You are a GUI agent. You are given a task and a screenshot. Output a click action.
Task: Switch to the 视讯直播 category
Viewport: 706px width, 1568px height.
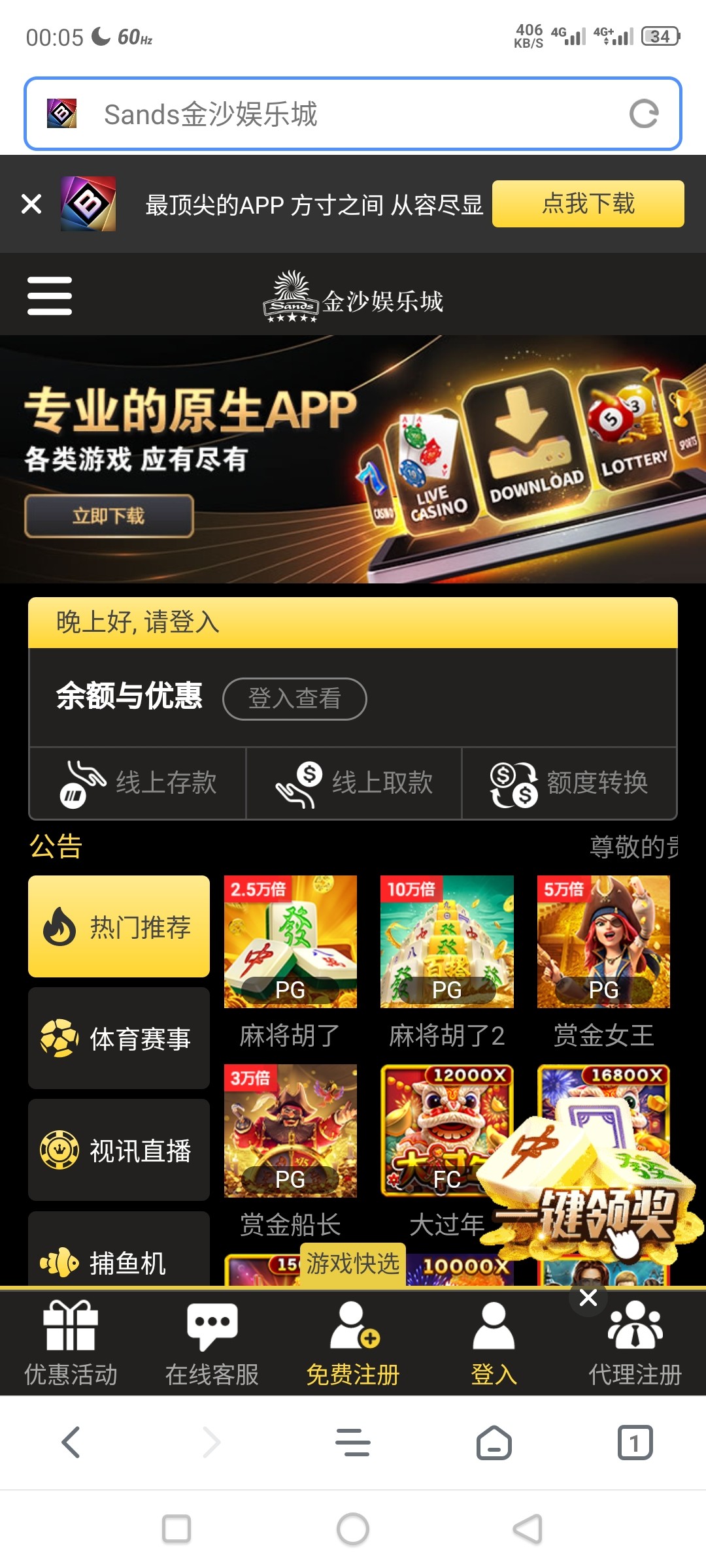click(119, 1150)
